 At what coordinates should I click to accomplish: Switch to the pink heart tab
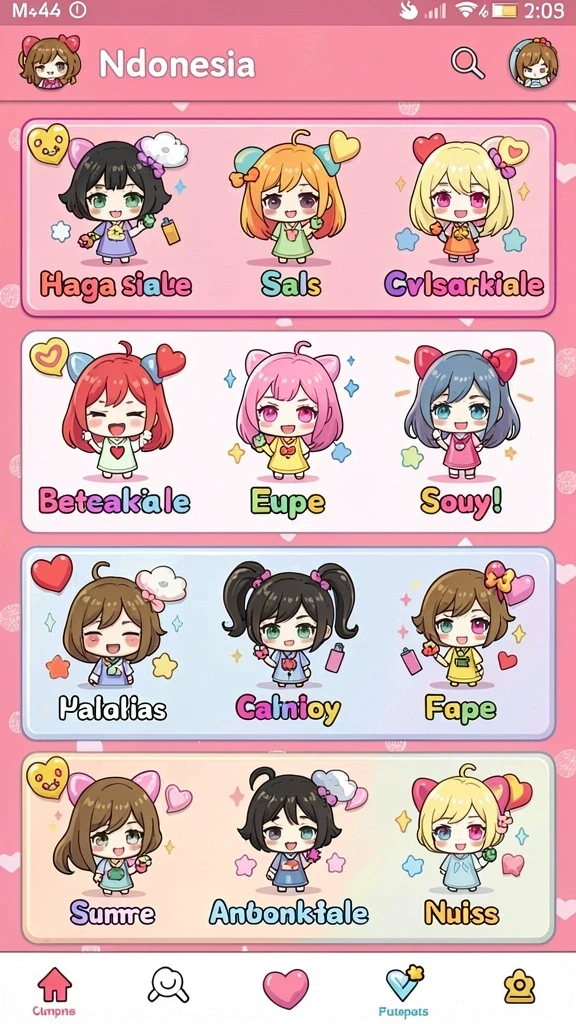click(x=285, y=988)
